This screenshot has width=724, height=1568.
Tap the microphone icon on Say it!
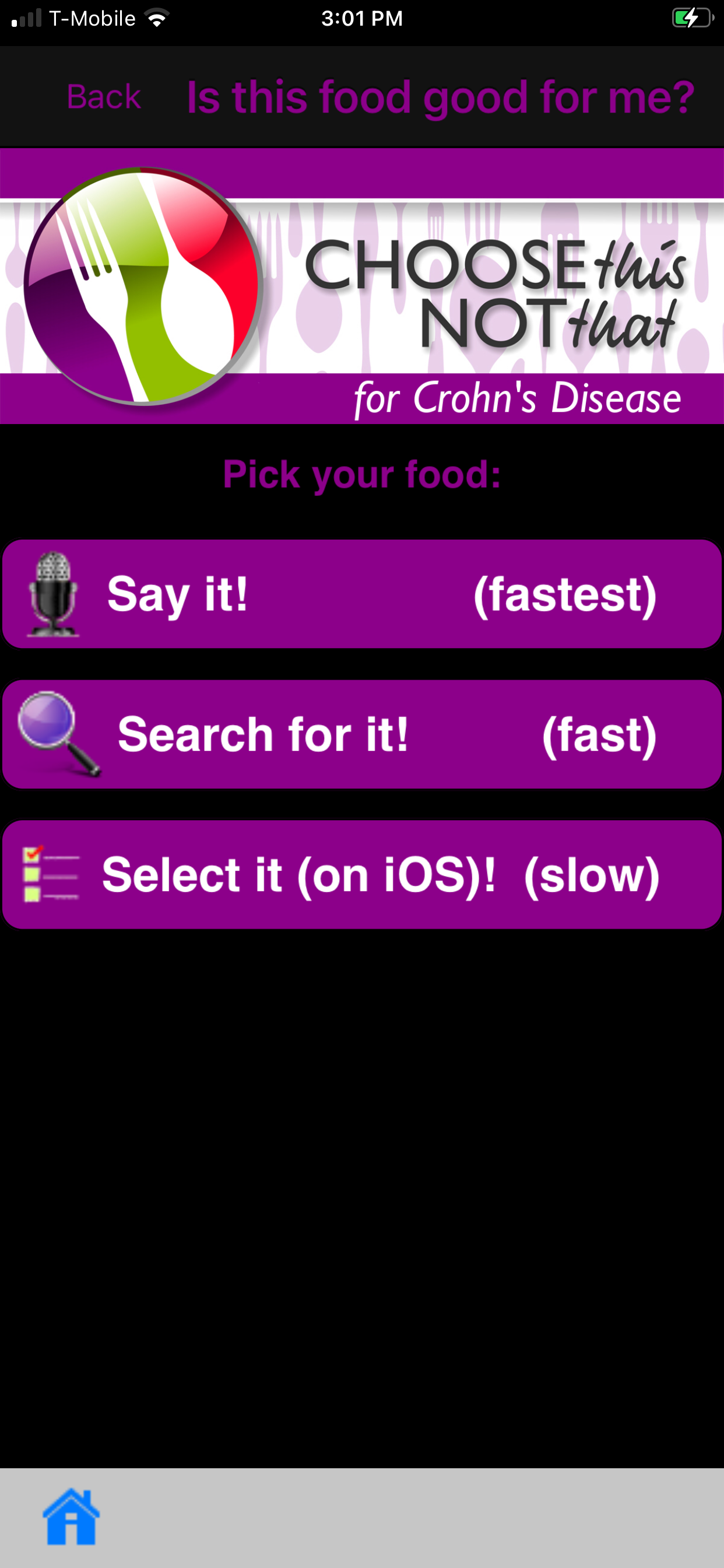54,593
